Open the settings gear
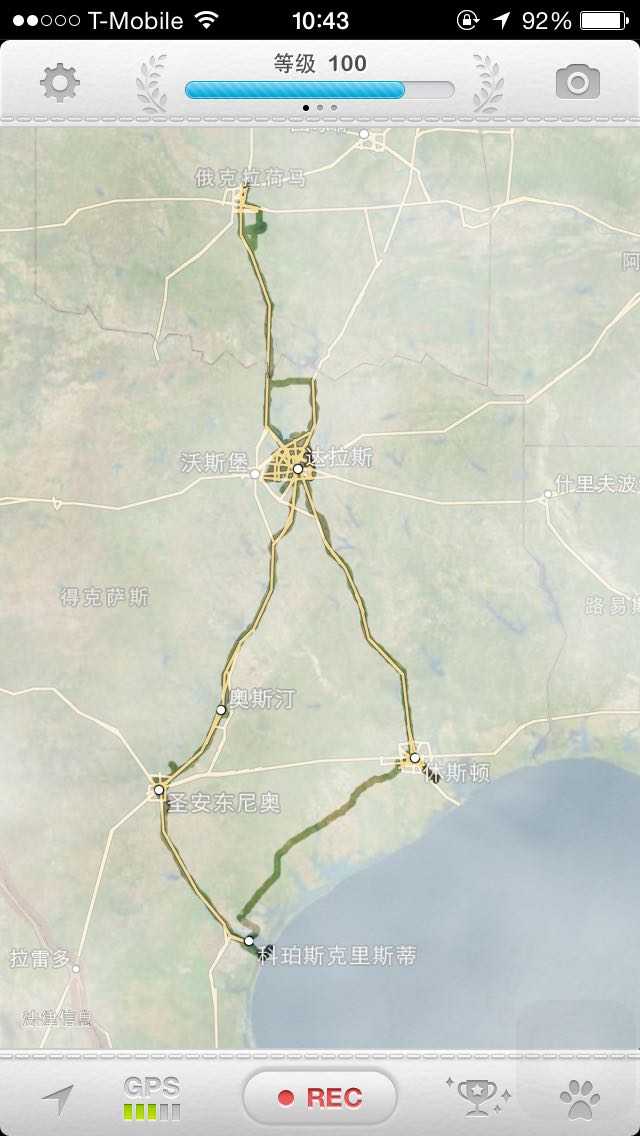Screen dimensions: 640x1136 tap(59, 83)
